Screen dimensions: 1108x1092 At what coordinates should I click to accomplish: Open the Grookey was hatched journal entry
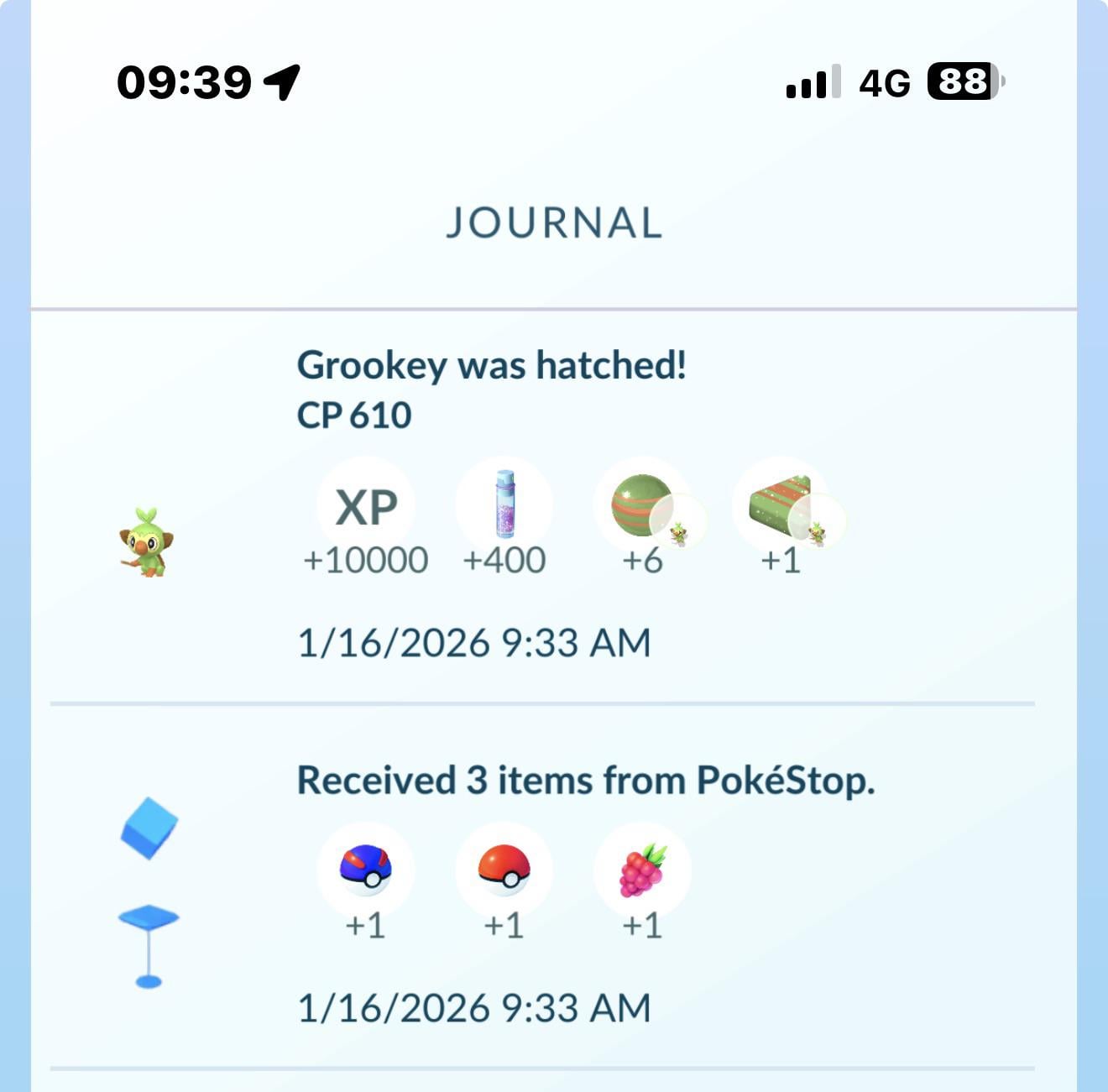pos(491,366)
